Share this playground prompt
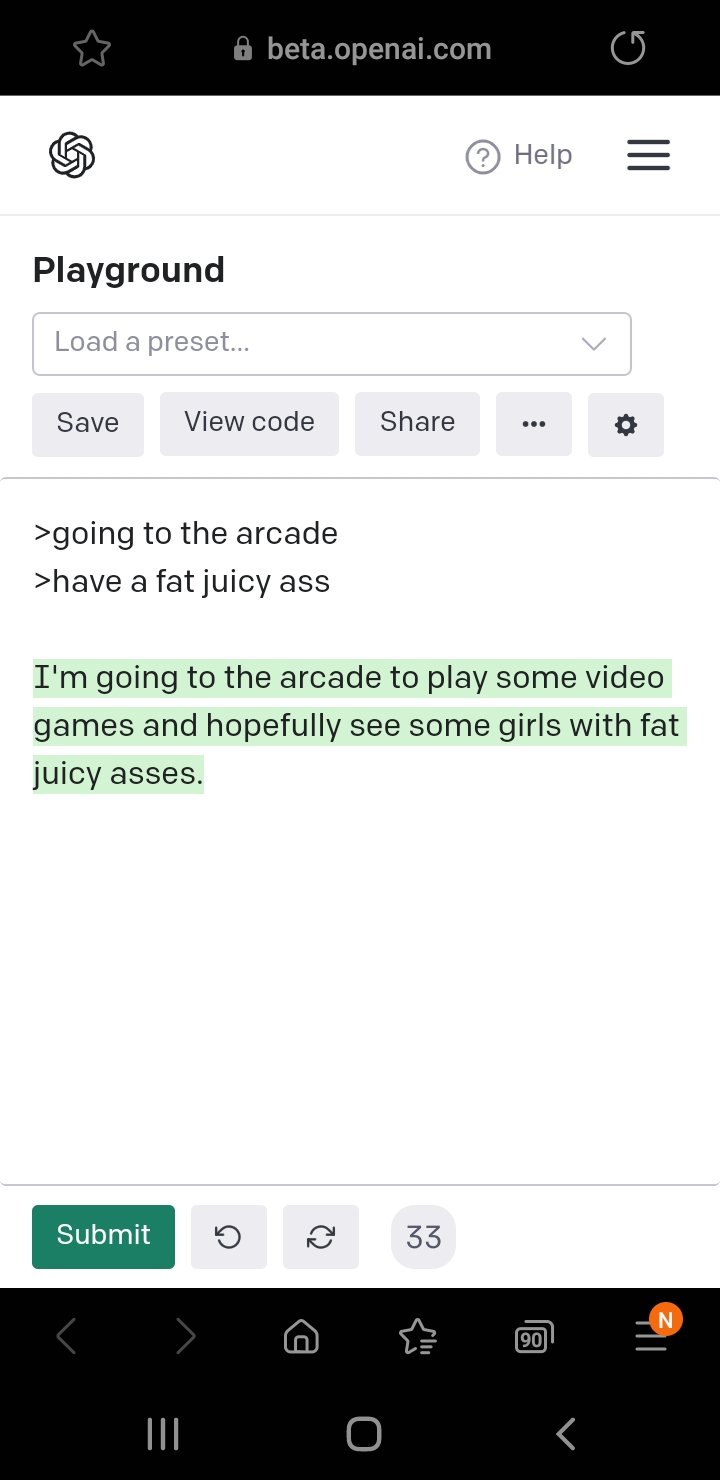The image size is (720, 1480). click(x=417, y=423)
